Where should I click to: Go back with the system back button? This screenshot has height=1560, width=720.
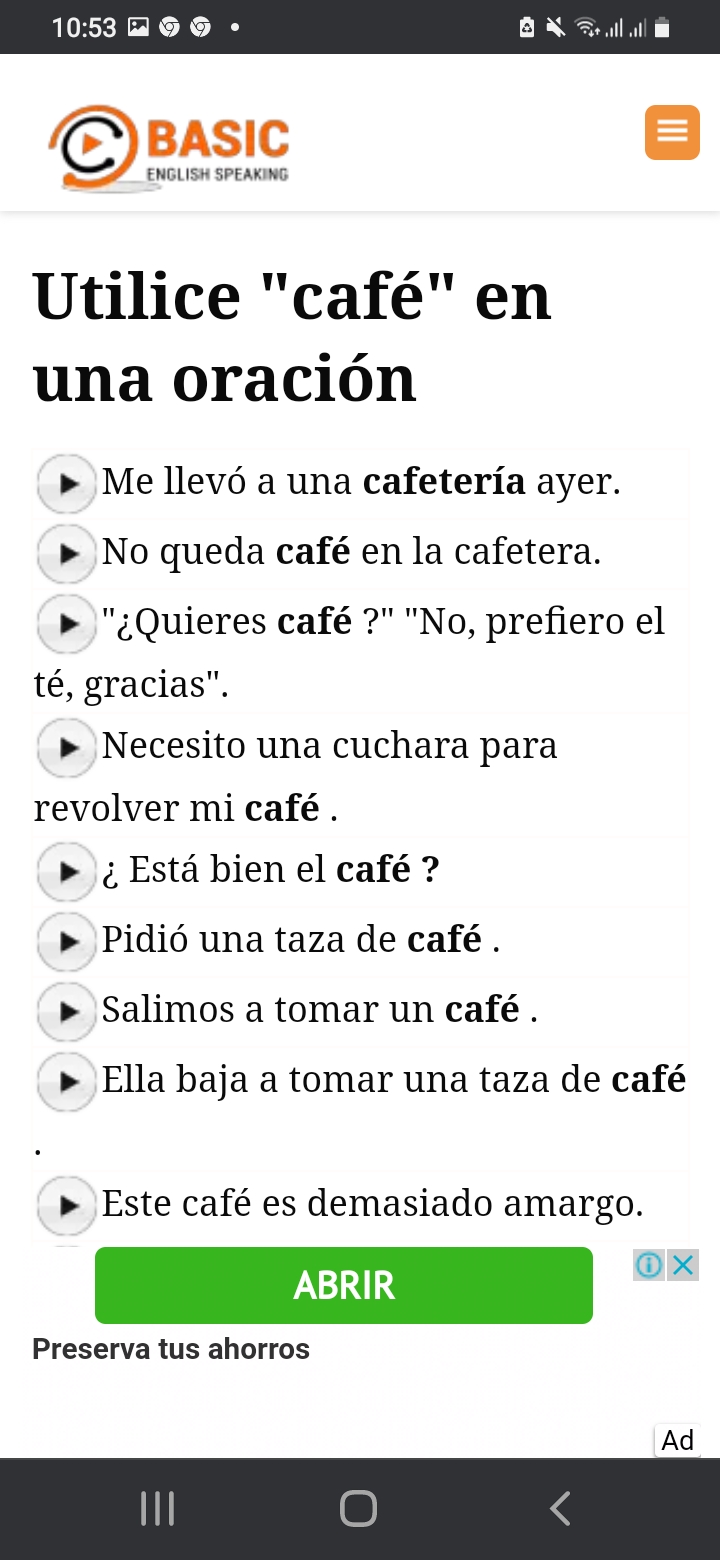561,1508
